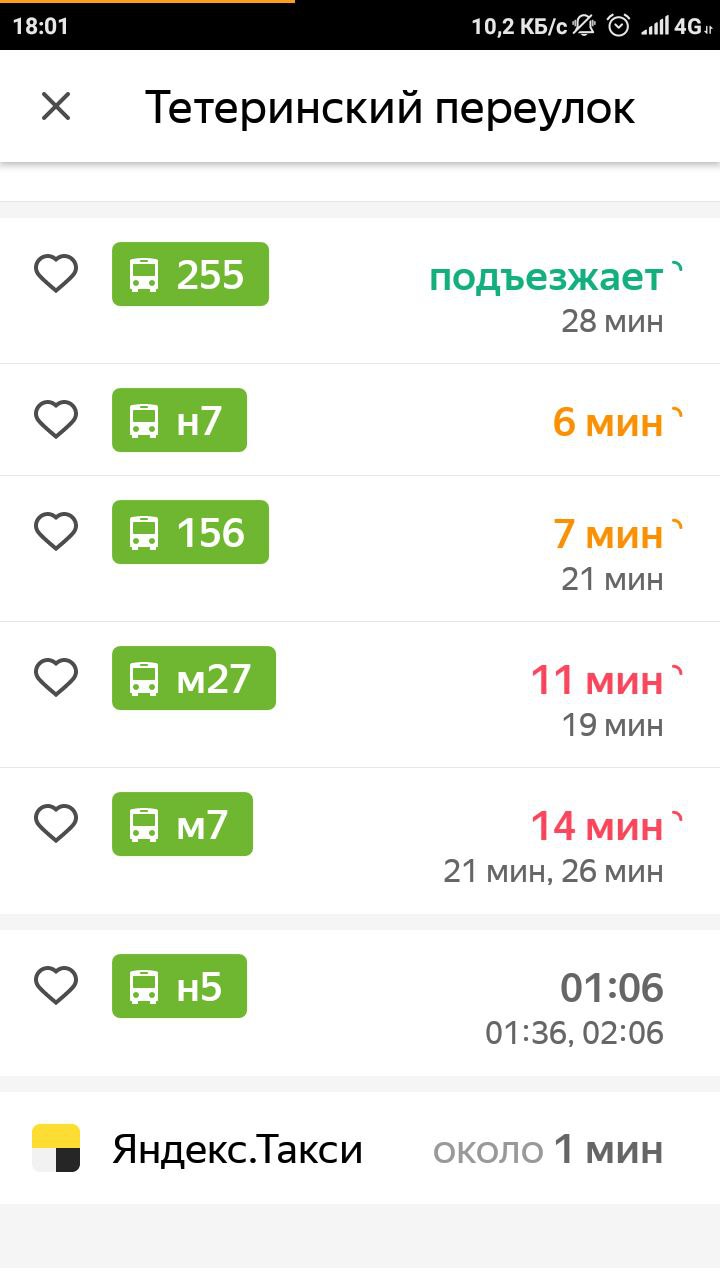Favorite bus route 255
The image size is (720, 1280).
(56, 273)
